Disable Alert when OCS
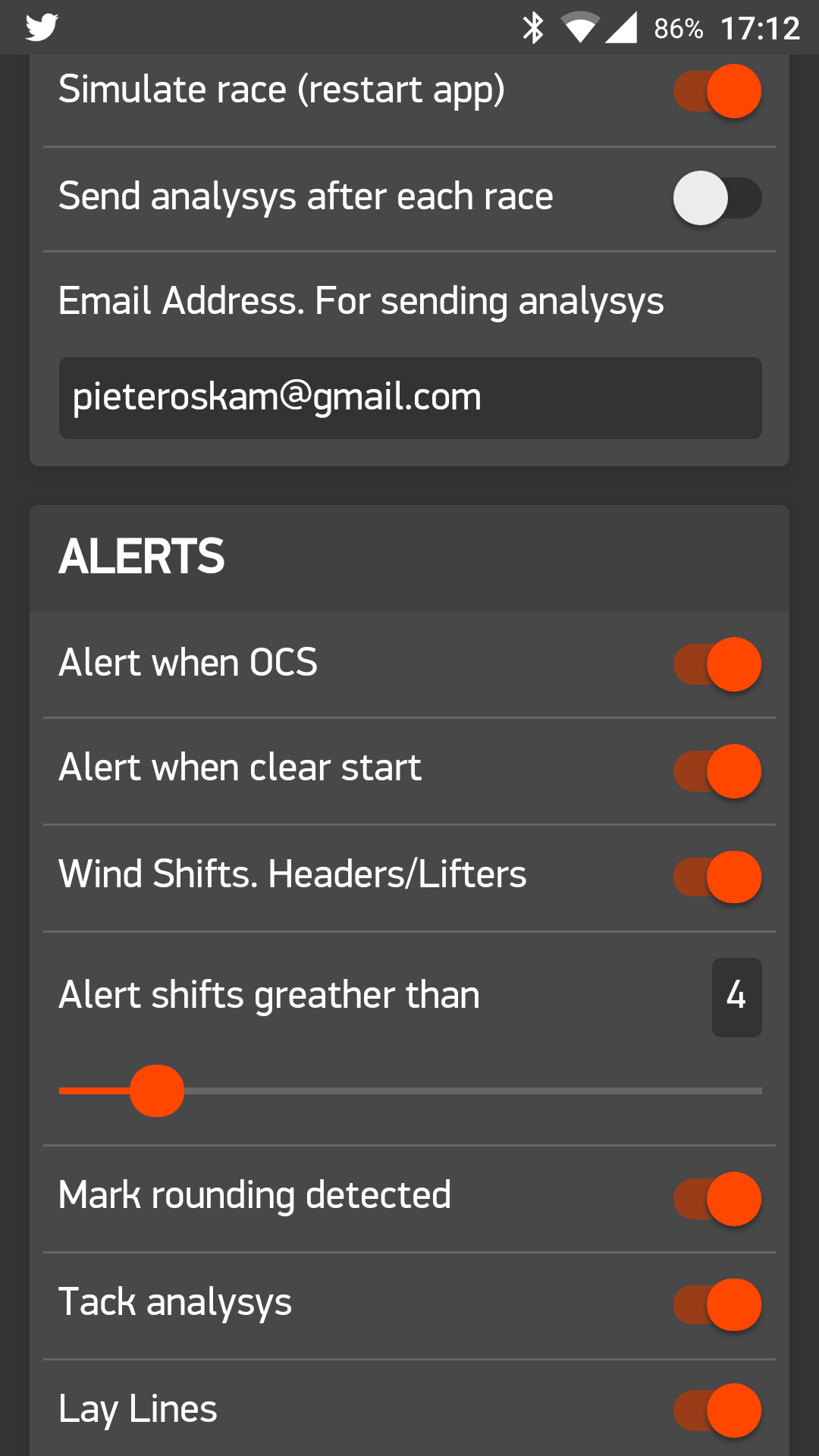The width and height of the screenshot is (819, 1456). point(717,664)
